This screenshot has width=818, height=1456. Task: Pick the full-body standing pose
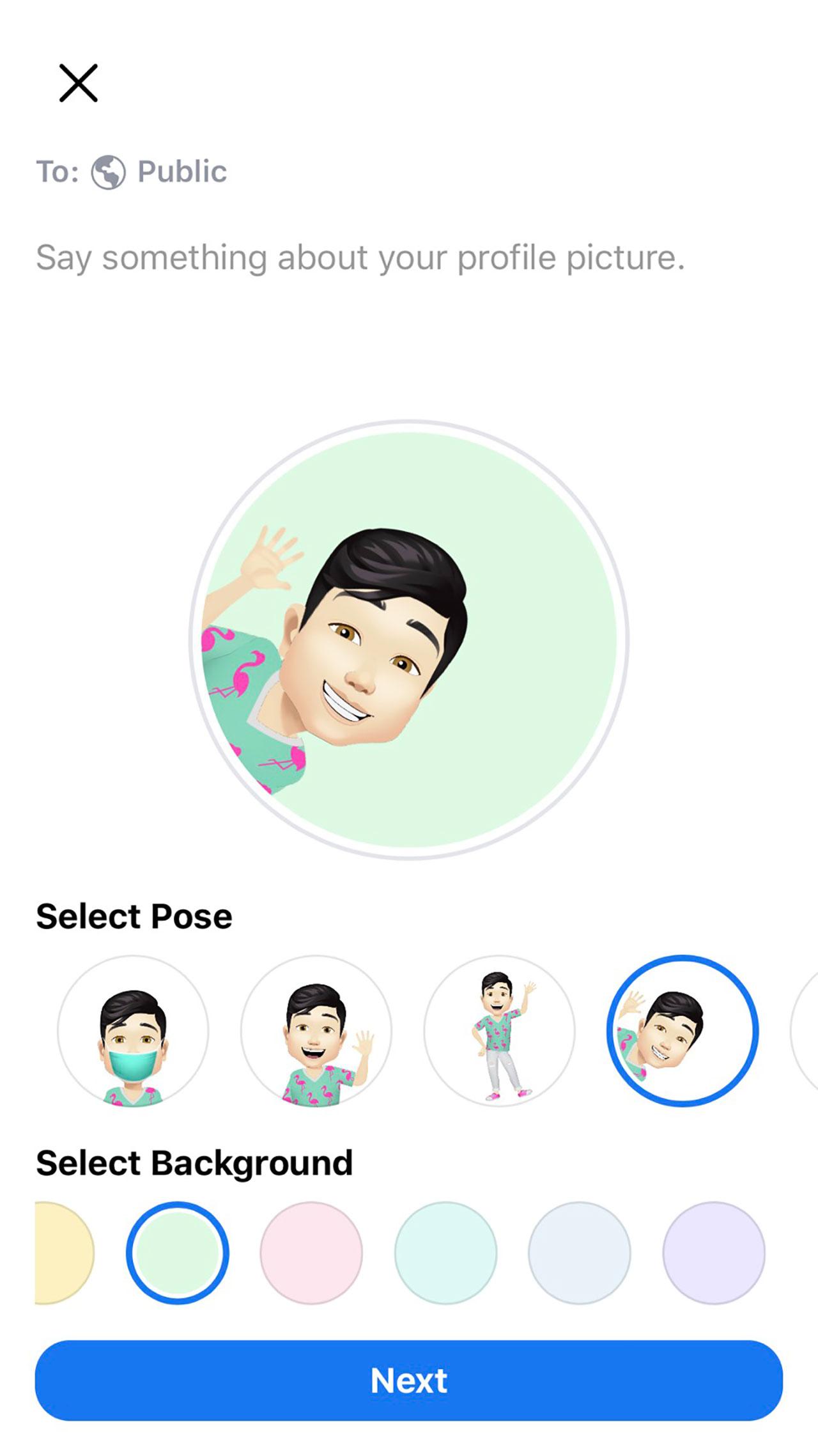click(x=499, y=1031)
